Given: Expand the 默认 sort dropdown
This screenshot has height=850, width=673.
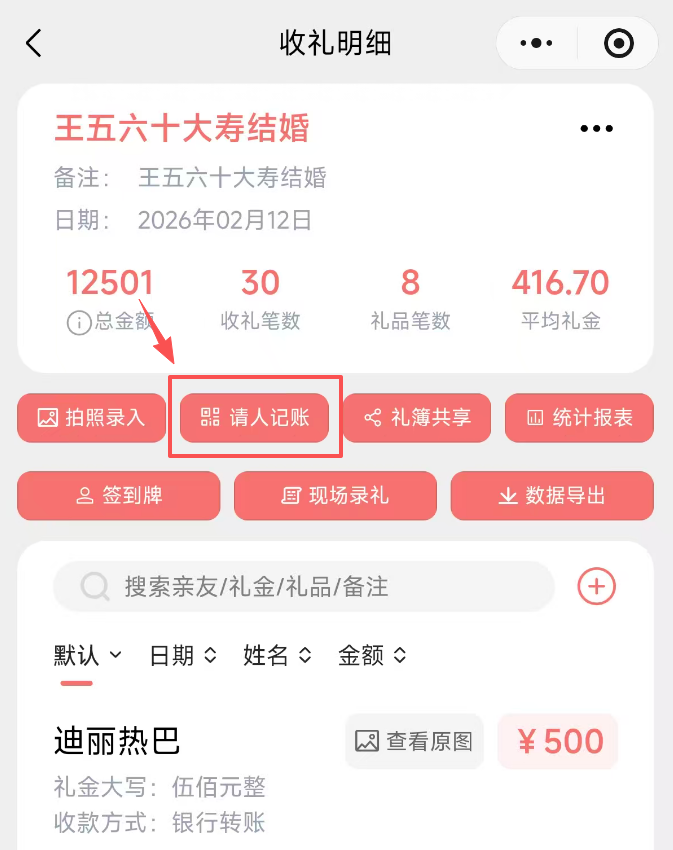Looking at the screenshot, I should click(87, 655).
